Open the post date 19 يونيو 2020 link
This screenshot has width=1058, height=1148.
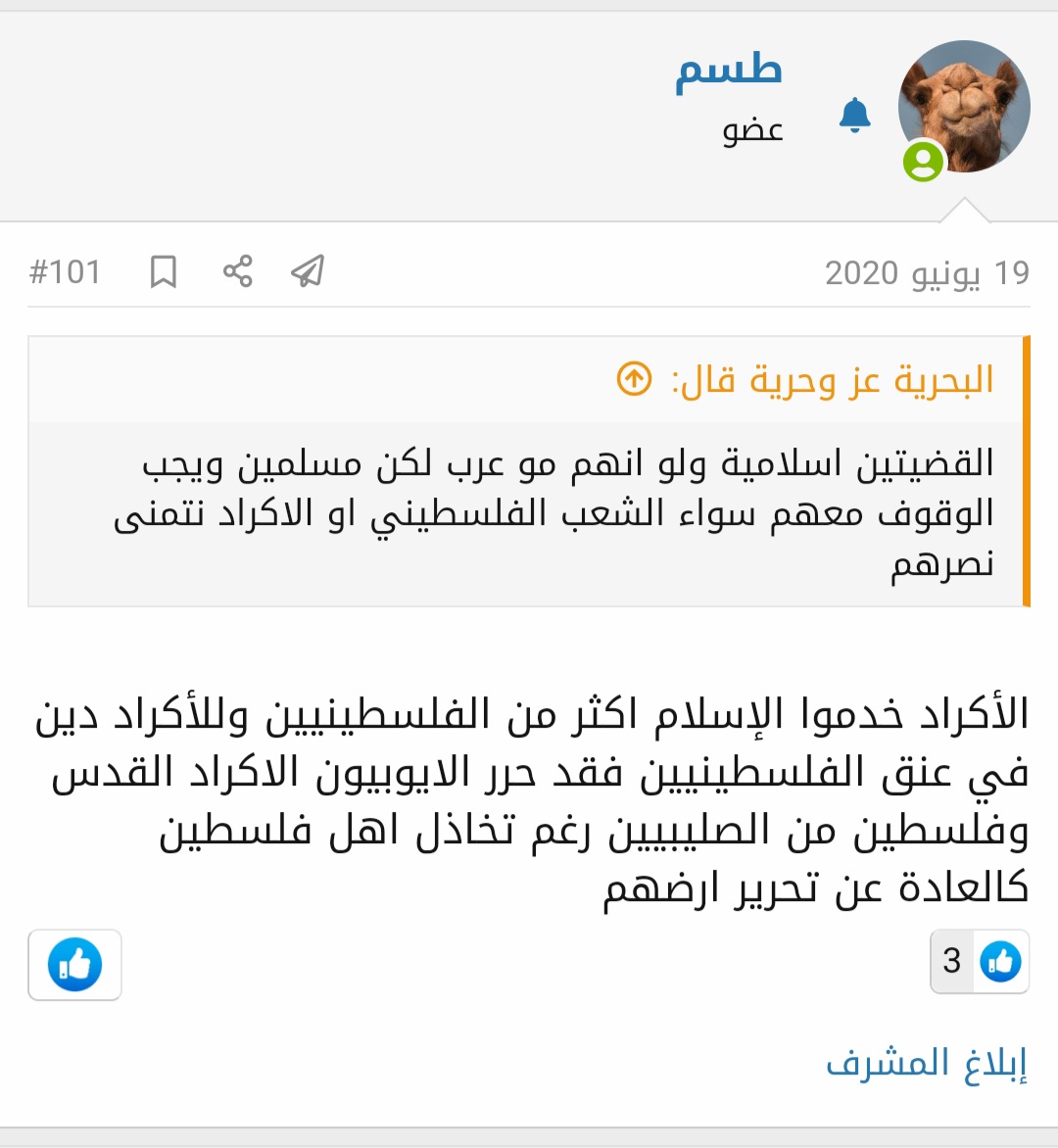927,273
